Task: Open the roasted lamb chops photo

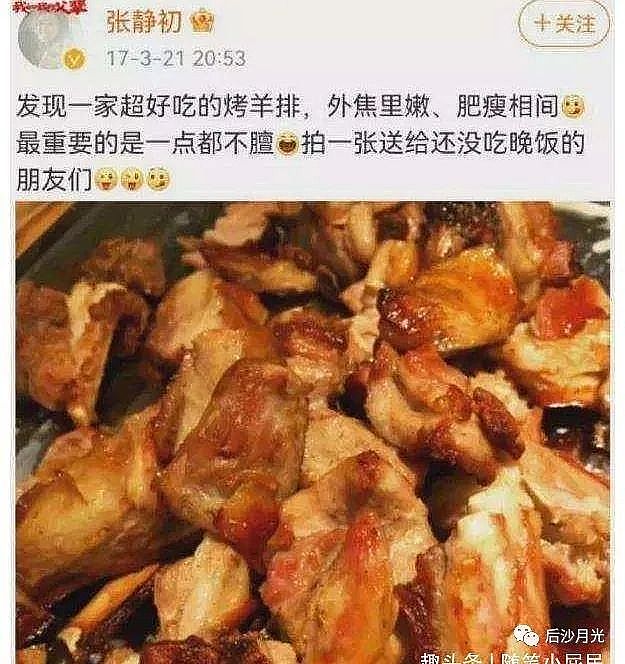Action: 312,430
